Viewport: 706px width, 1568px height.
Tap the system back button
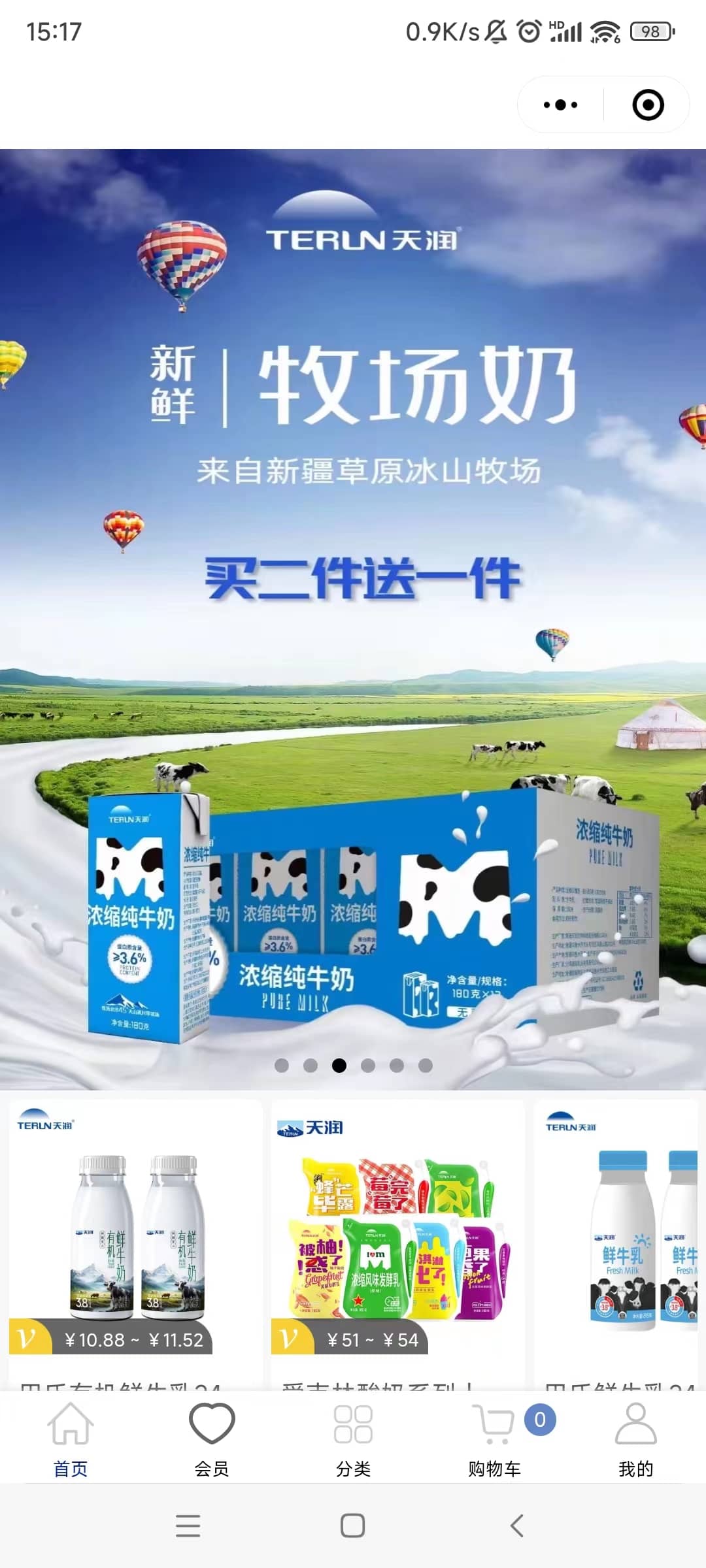[517, 1526]
